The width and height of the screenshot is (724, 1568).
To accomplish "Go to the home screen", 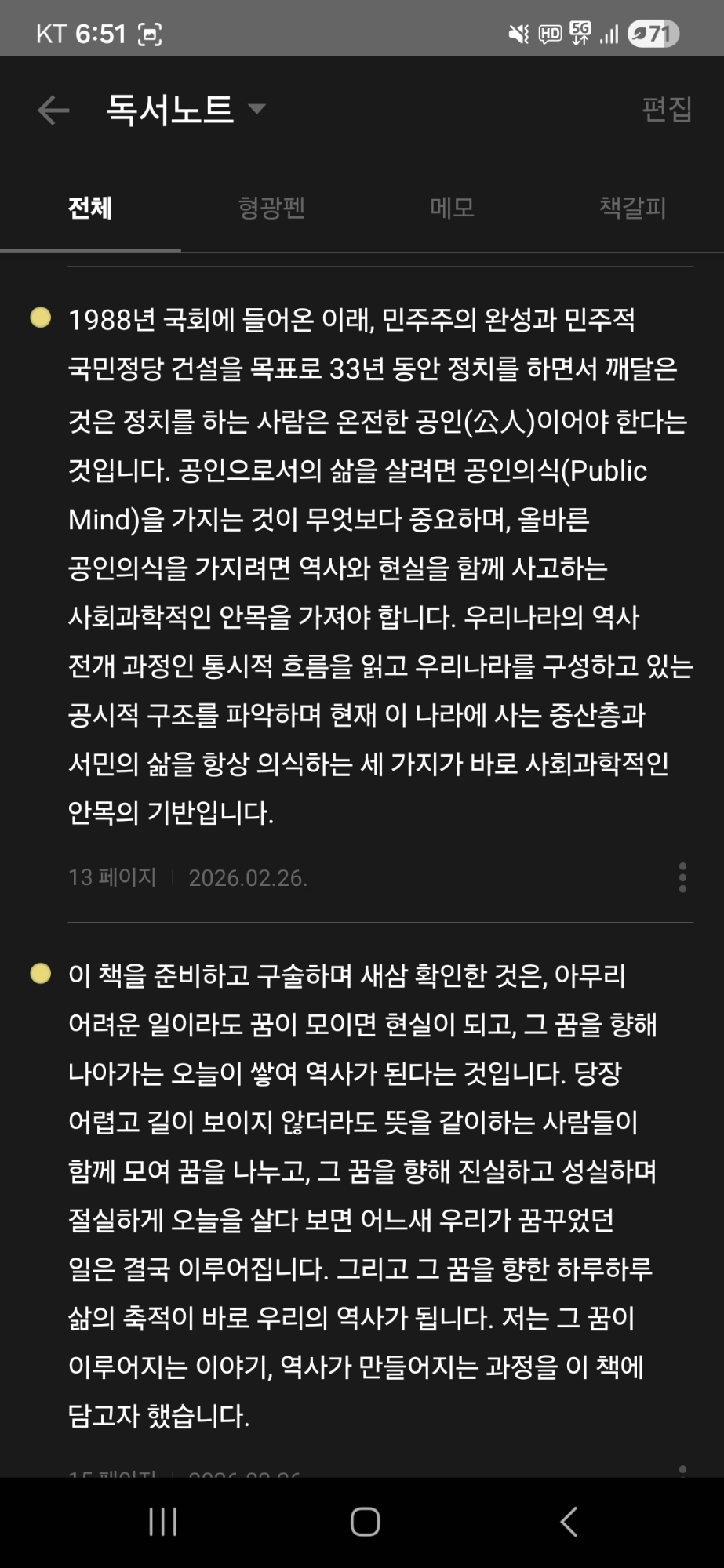I will click(x=365, y=1522).
